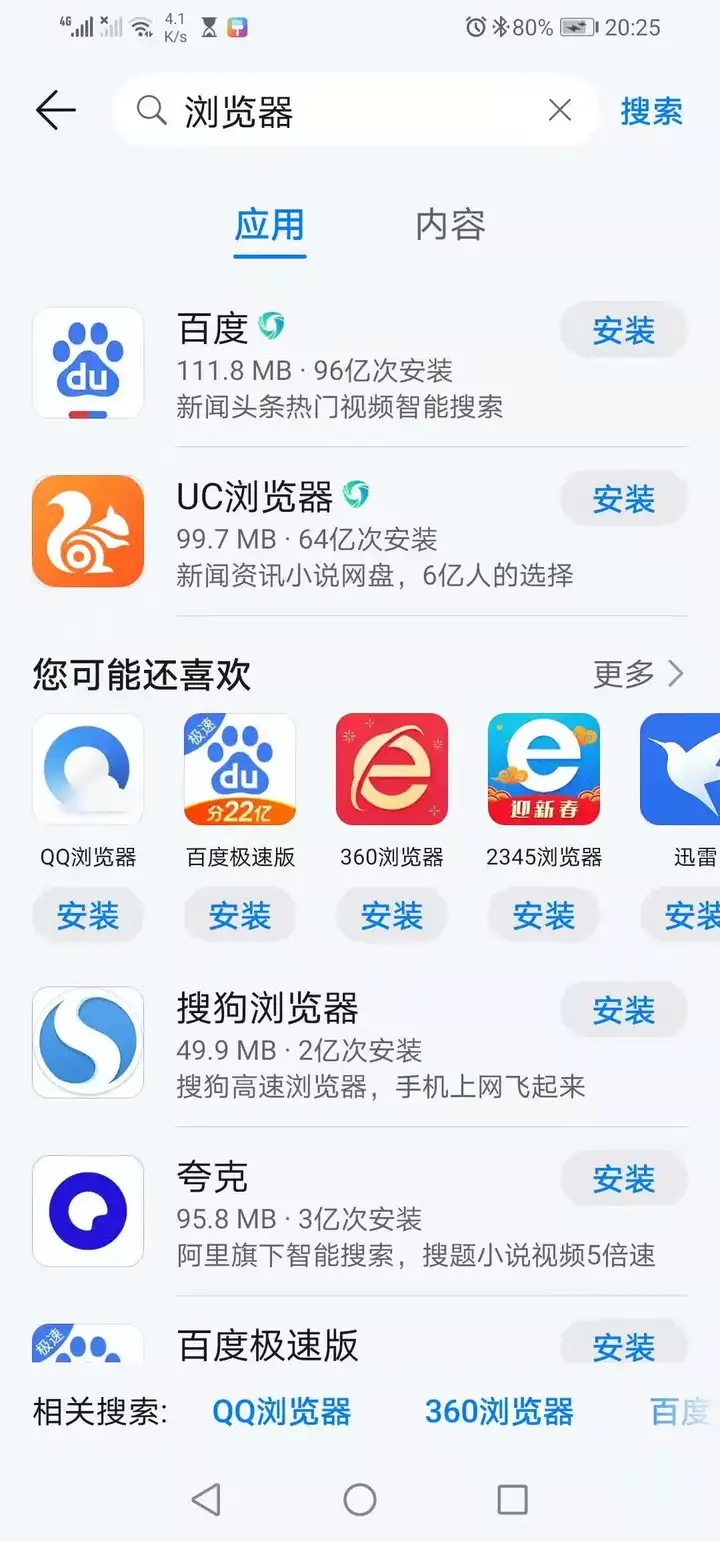Search related term QQ浏览器
720x1541 pixels.
[282, 1411]
